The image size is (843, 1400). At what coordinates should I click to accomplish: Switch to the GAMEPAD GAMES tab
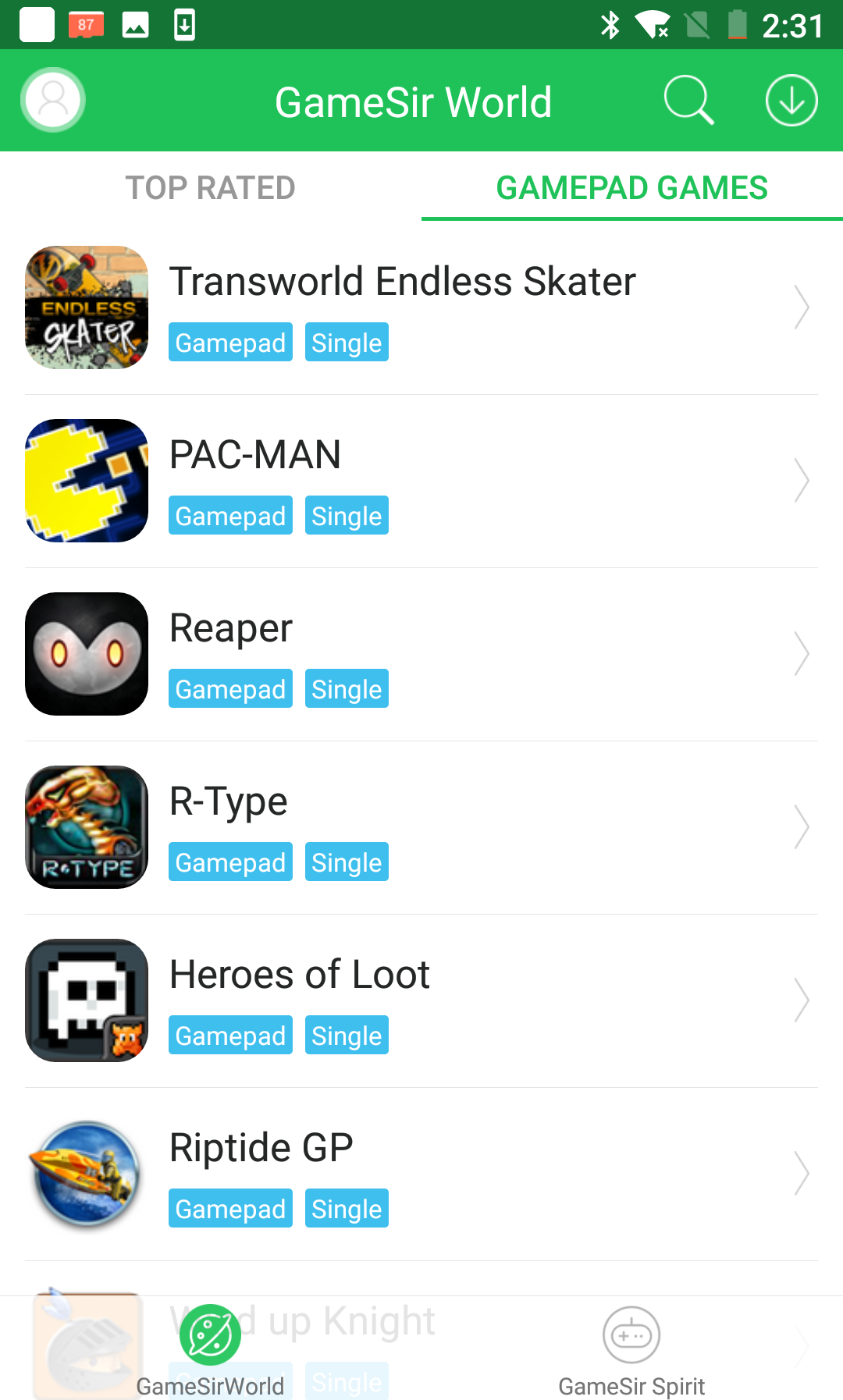[x=632, y=187]
